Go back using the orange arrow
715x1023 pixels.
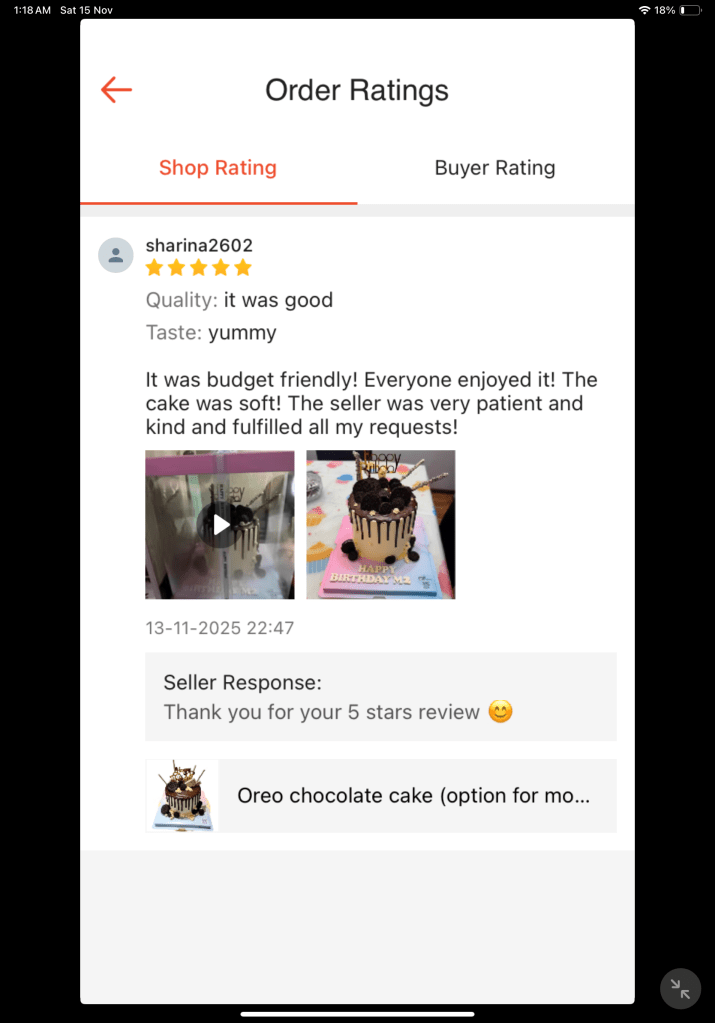pos(116,90)
